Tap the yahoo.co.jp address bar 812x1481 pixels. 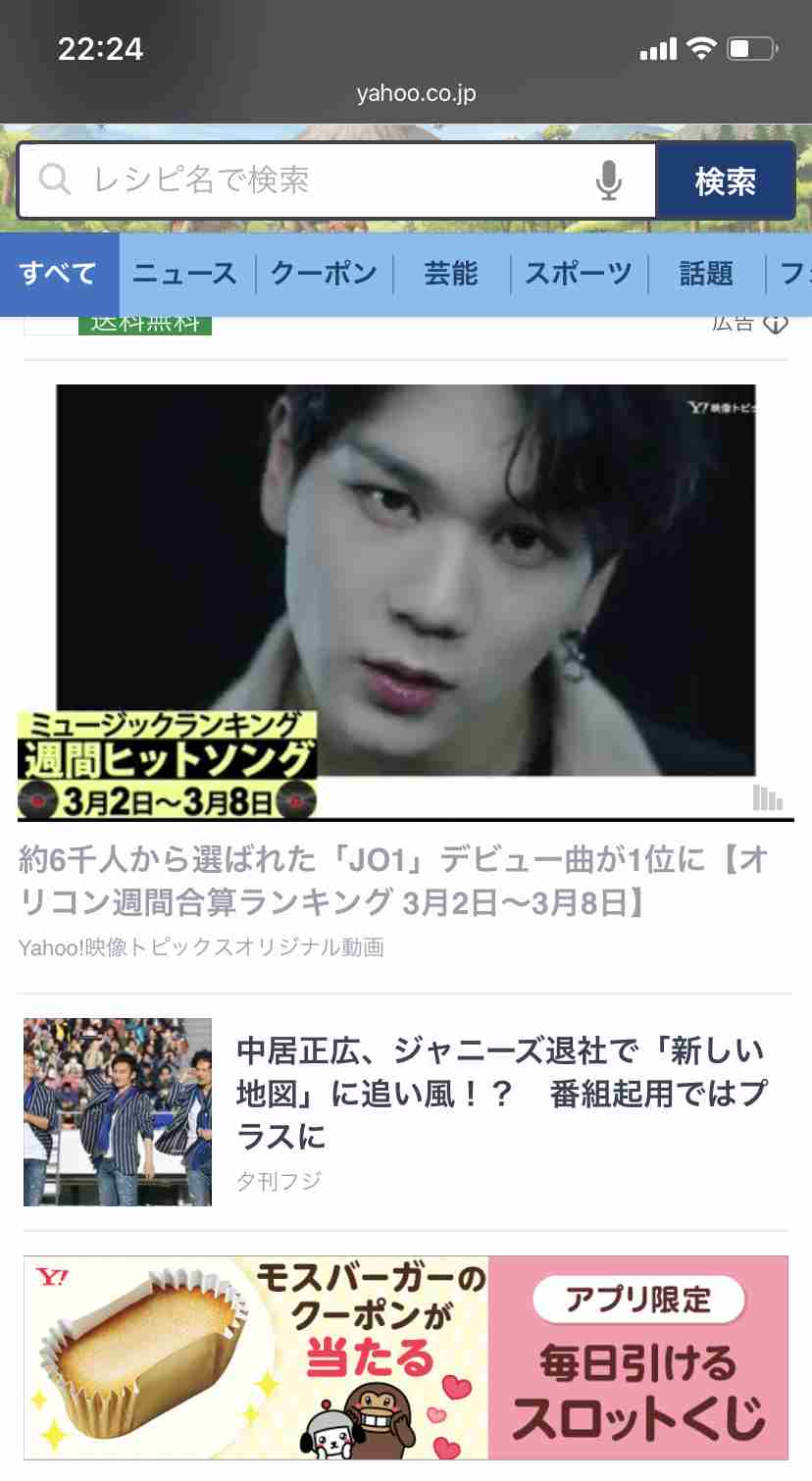(x=416, y=94)
